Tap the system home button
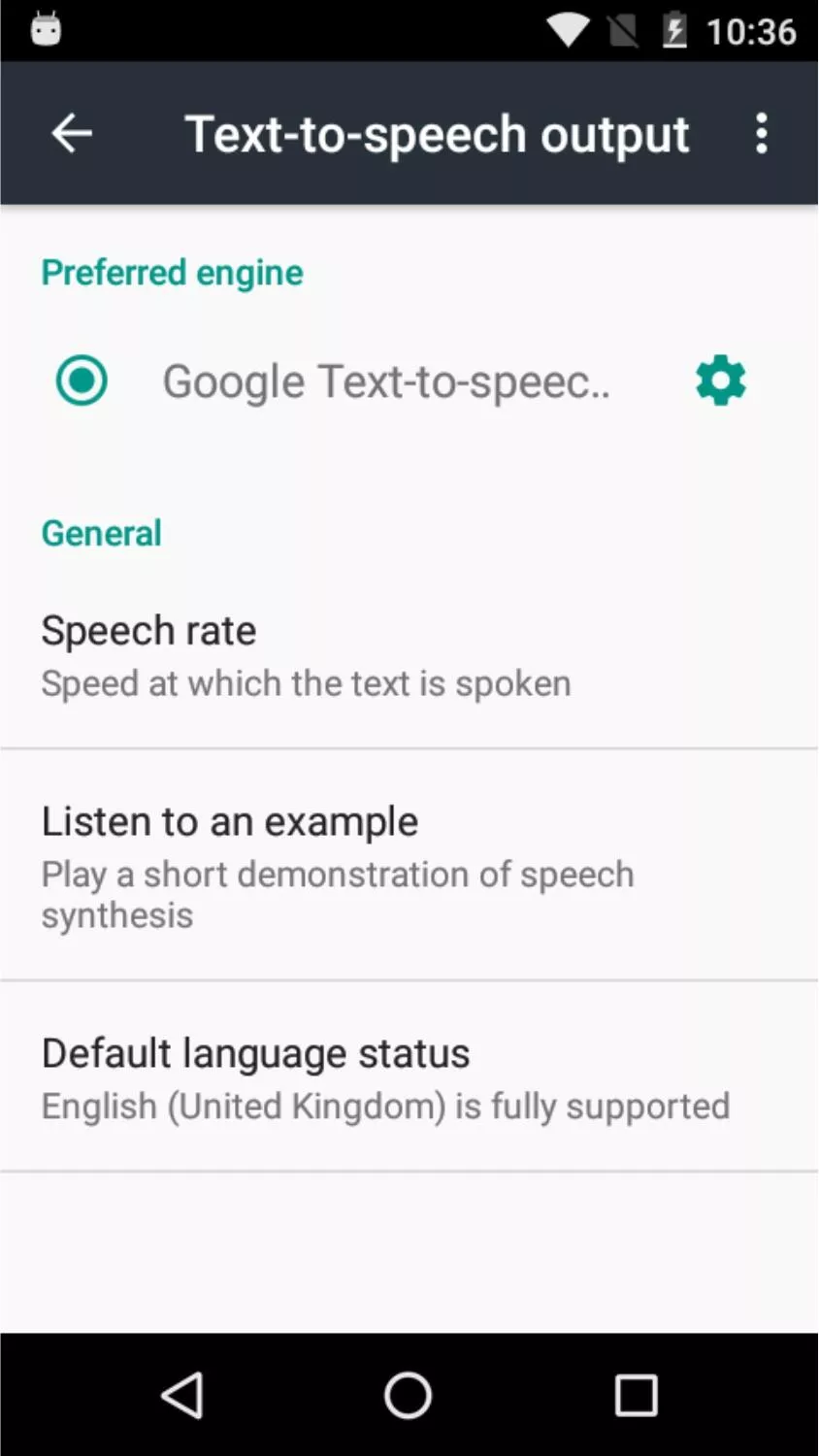 (409, 1396)
